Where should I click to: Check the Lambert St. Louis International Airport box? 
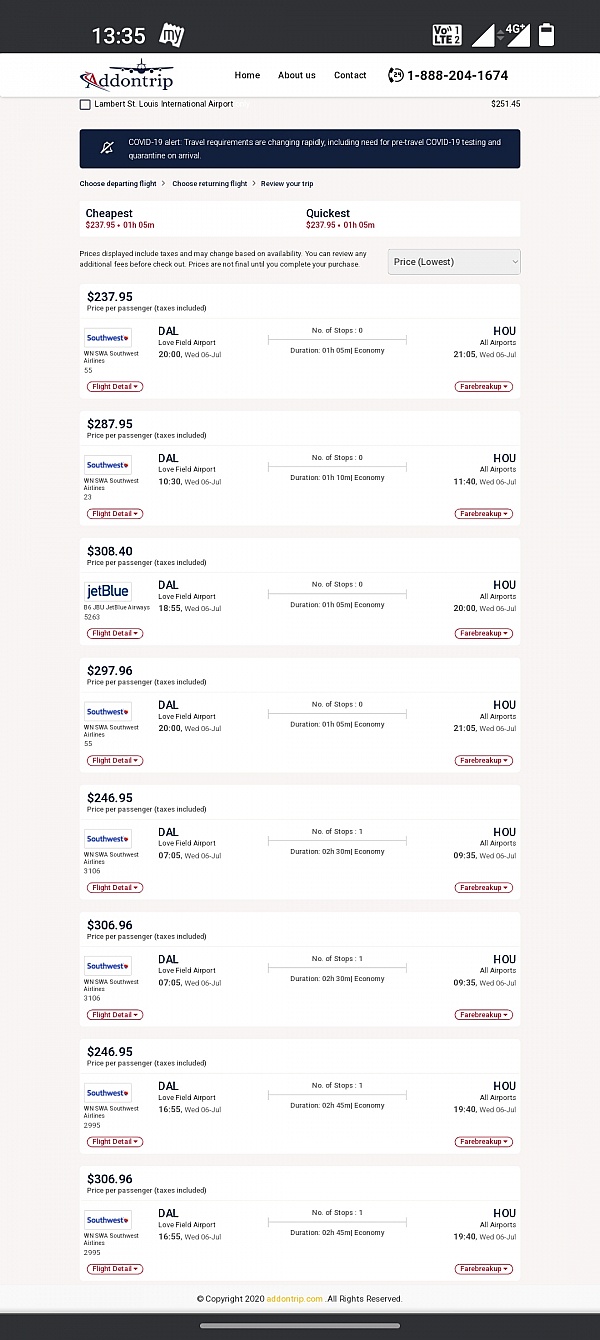tap(85, 104)
